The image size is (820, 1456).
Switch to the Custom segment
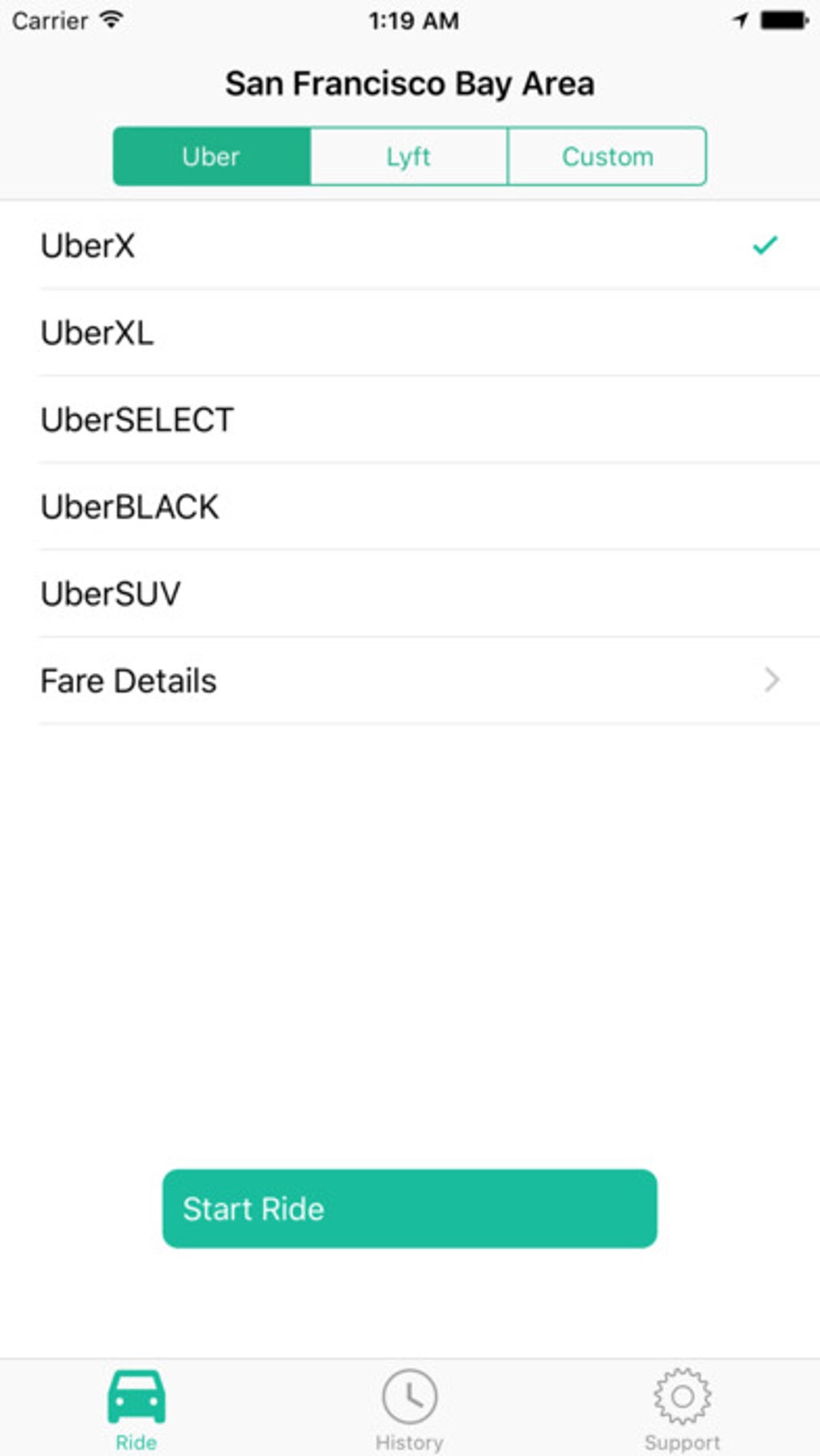point(607,156)
